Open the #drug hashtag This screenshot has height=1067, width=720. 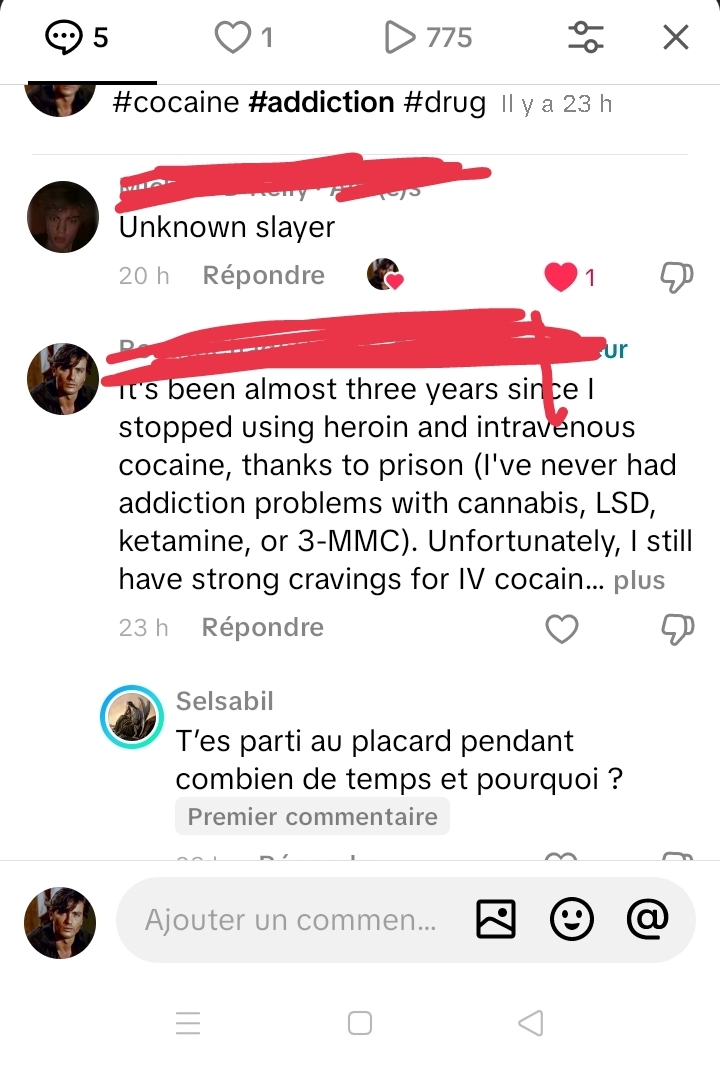[445, 102]
